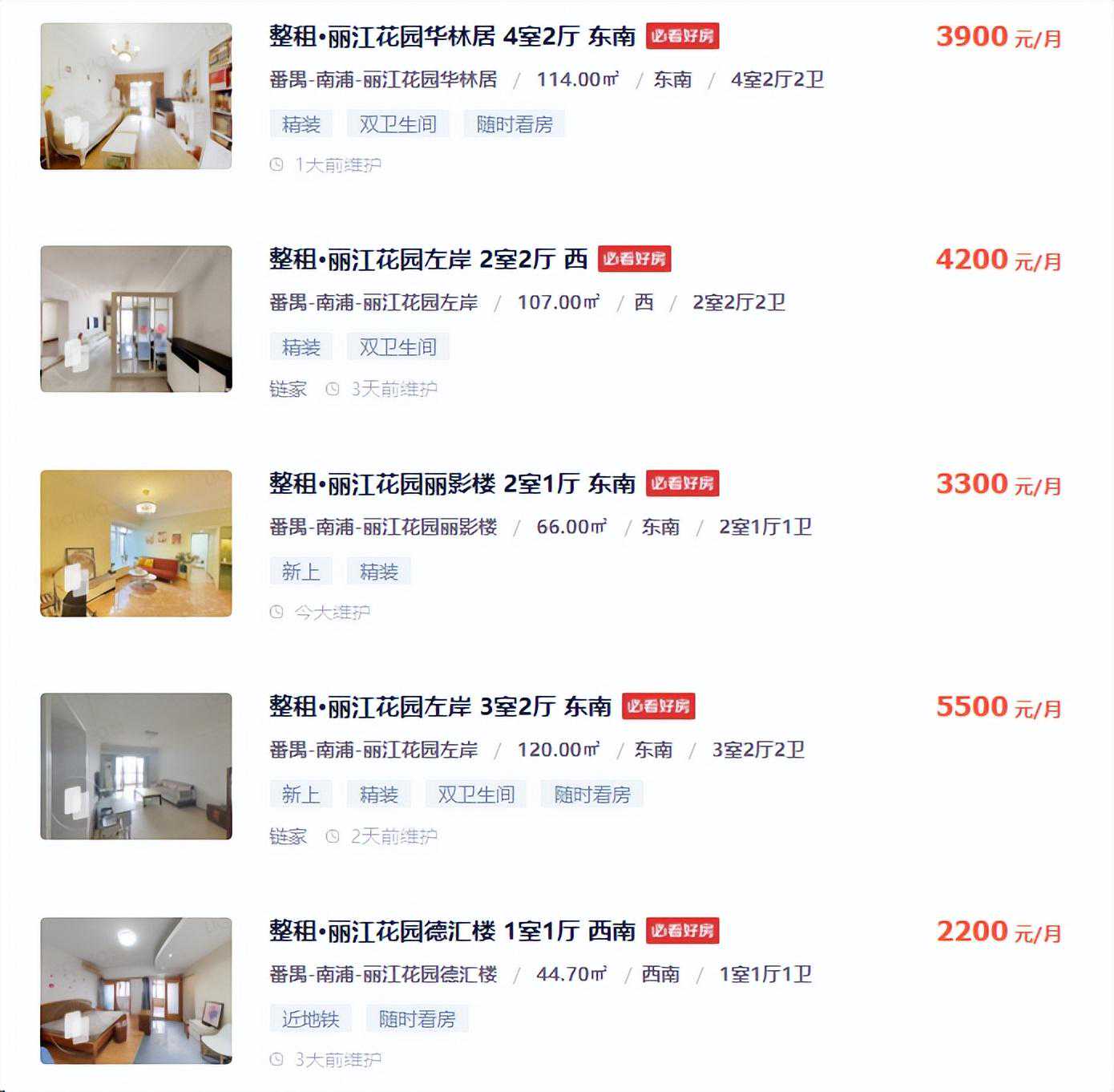
Task: View photo of the 4200元/月 左岸 listing
Action: (x=136, y=319)
